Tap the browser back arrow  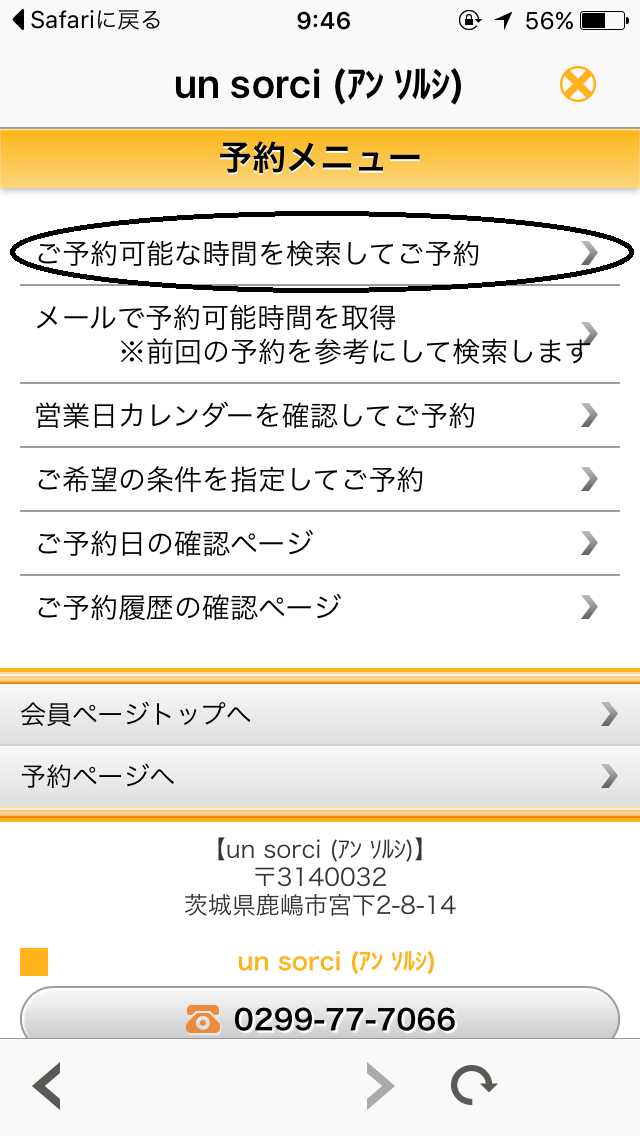47,1085
